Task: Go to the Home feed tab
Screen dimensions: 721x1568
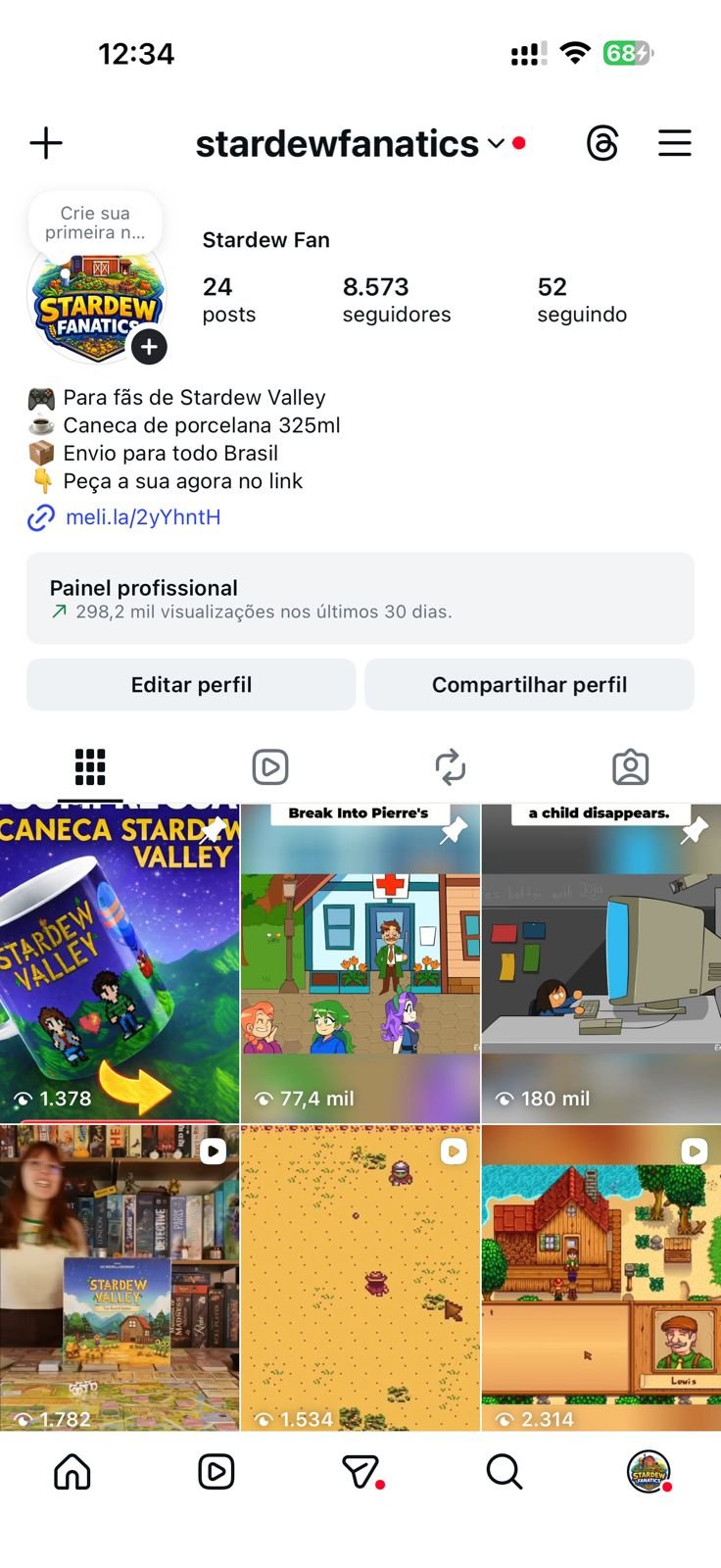Action: point(72,1471)
